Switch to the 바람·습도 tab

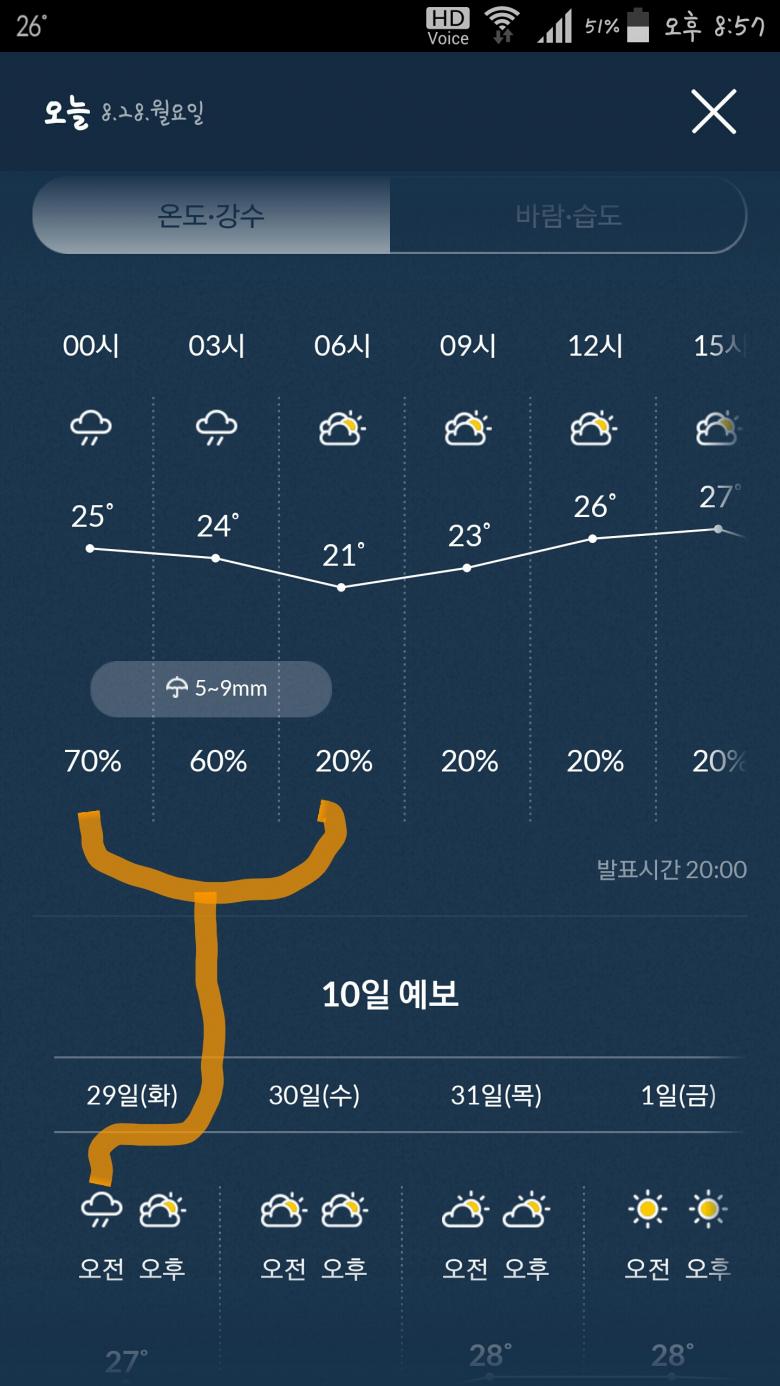tap(568, 215)
